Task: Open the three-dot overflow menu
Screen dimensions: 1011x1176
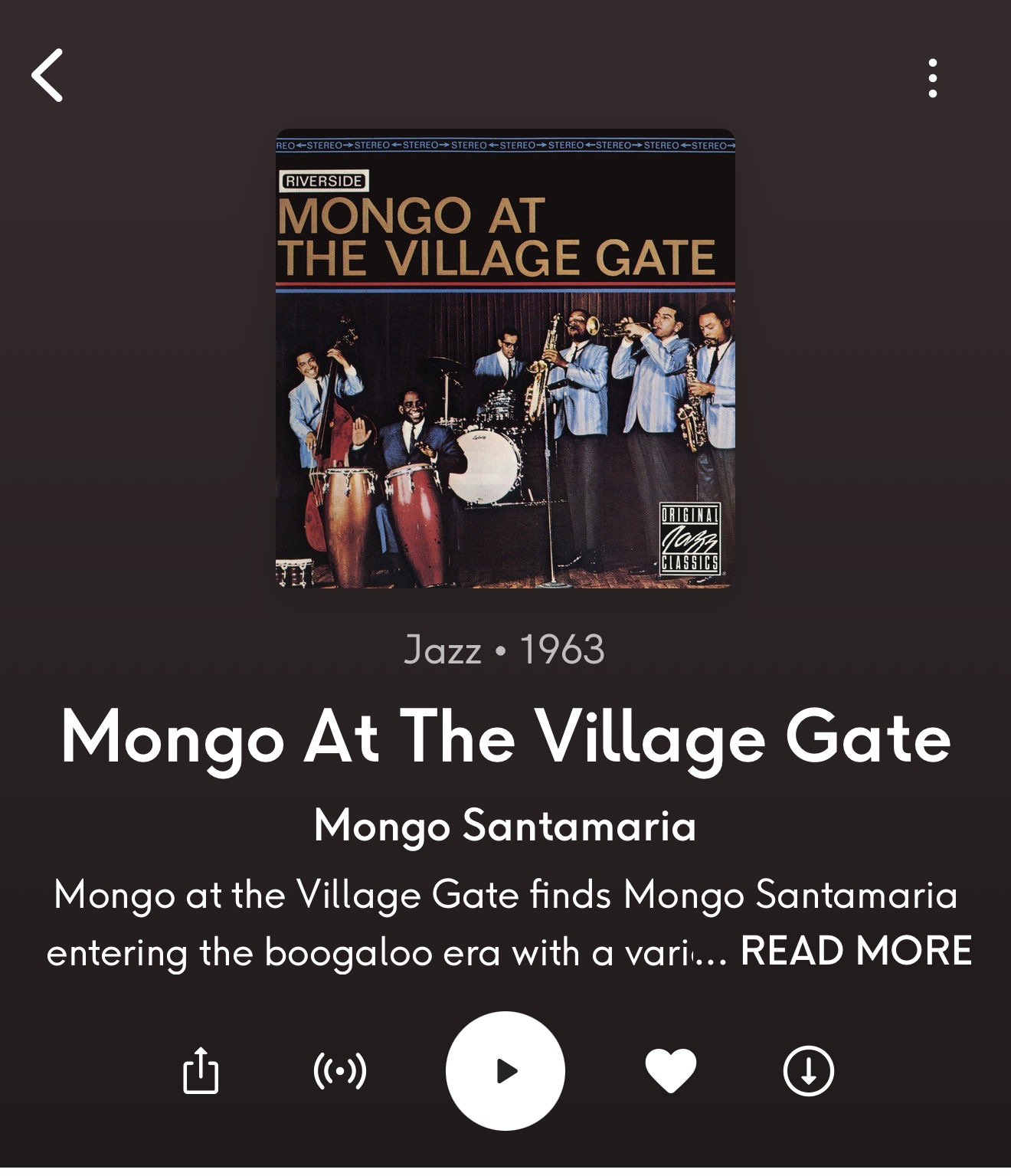Action: [x=932, y=78]
